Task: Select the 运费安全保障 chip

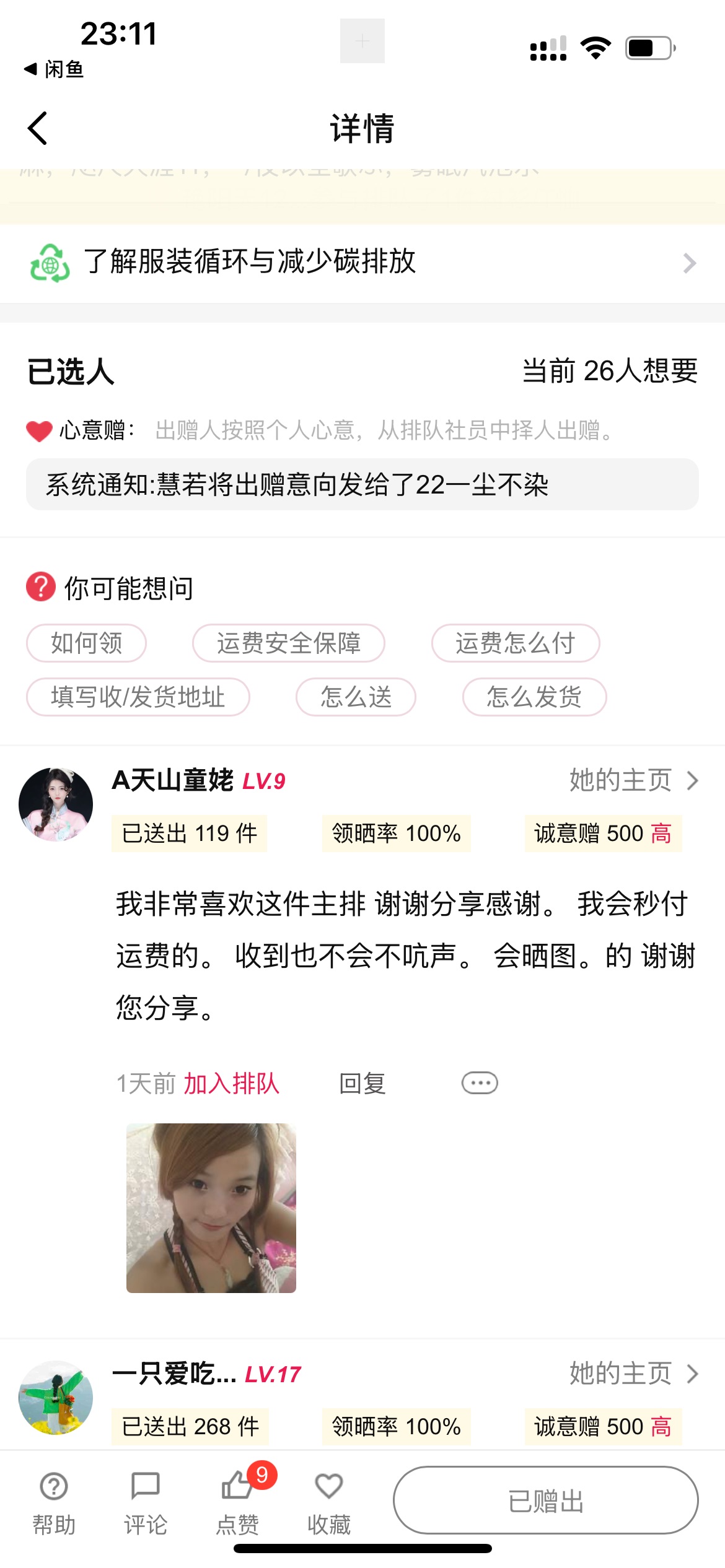Action: point(288,643)
